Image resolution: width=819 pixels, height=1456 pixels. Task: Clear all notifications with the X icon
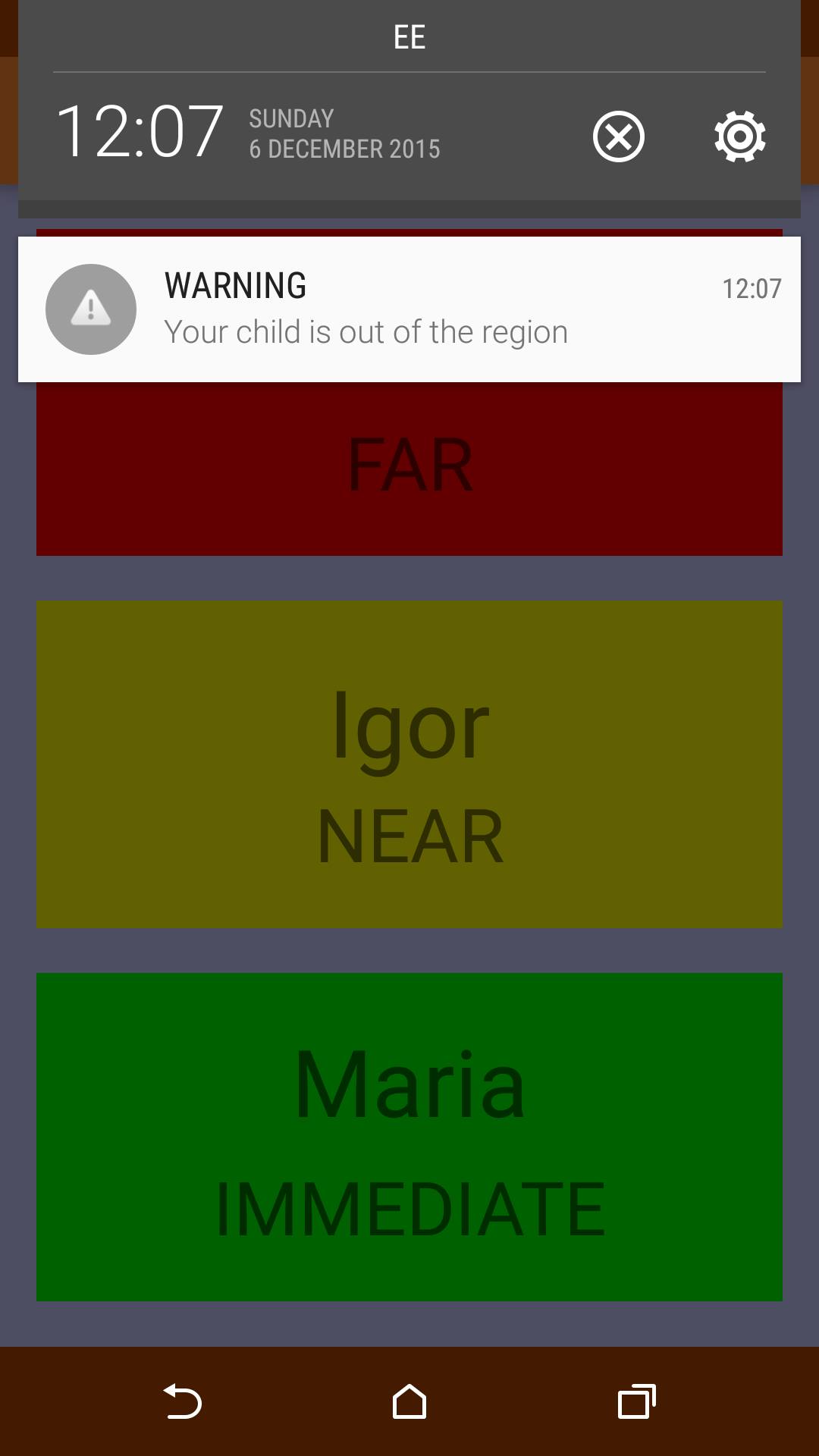[619, 136]
